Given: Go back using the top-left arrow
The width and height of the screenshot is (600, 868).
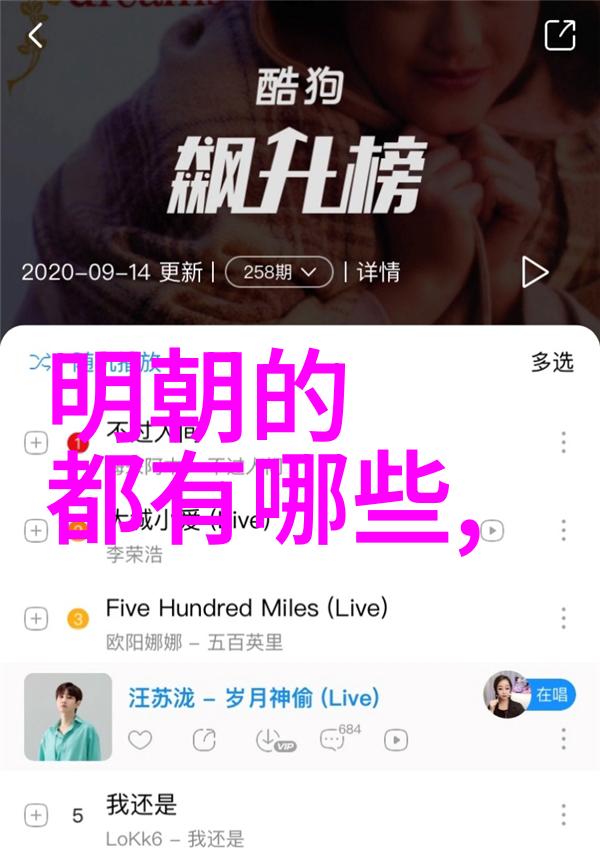Looking at the screenshot, I should tap(36, 37).
